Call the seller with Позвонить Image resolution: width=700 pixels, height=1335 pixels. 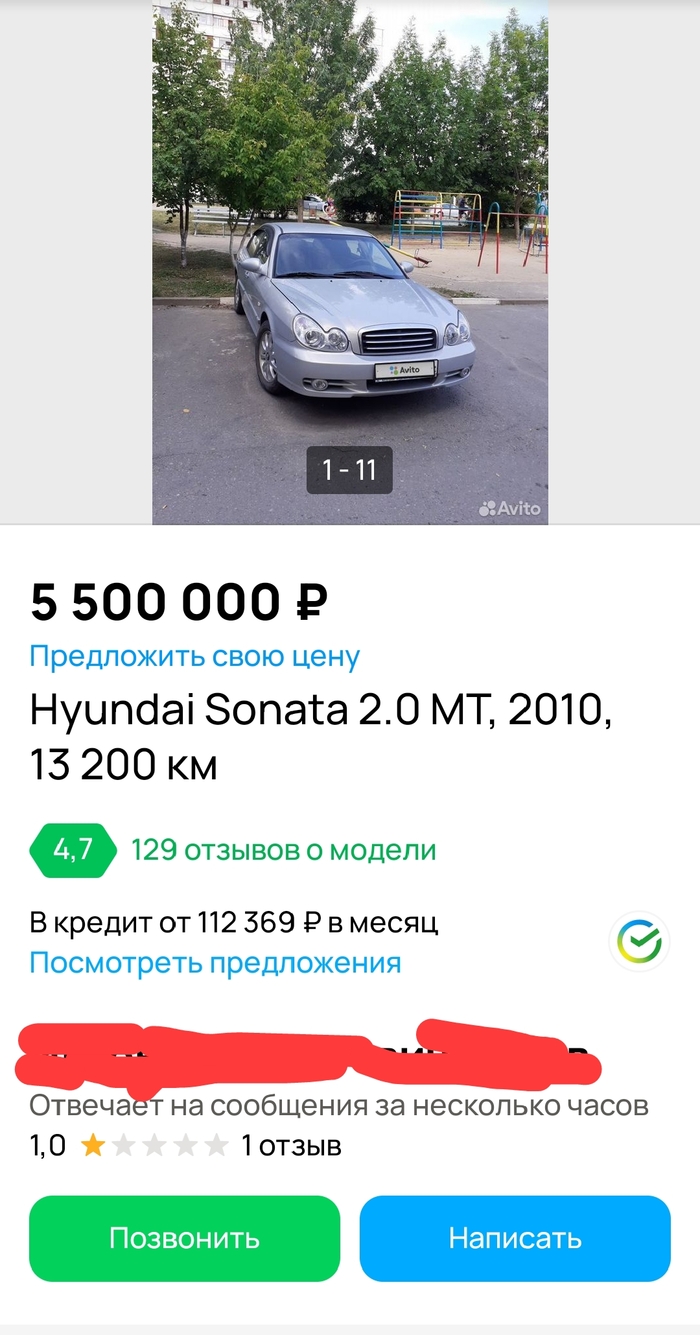184,1238
